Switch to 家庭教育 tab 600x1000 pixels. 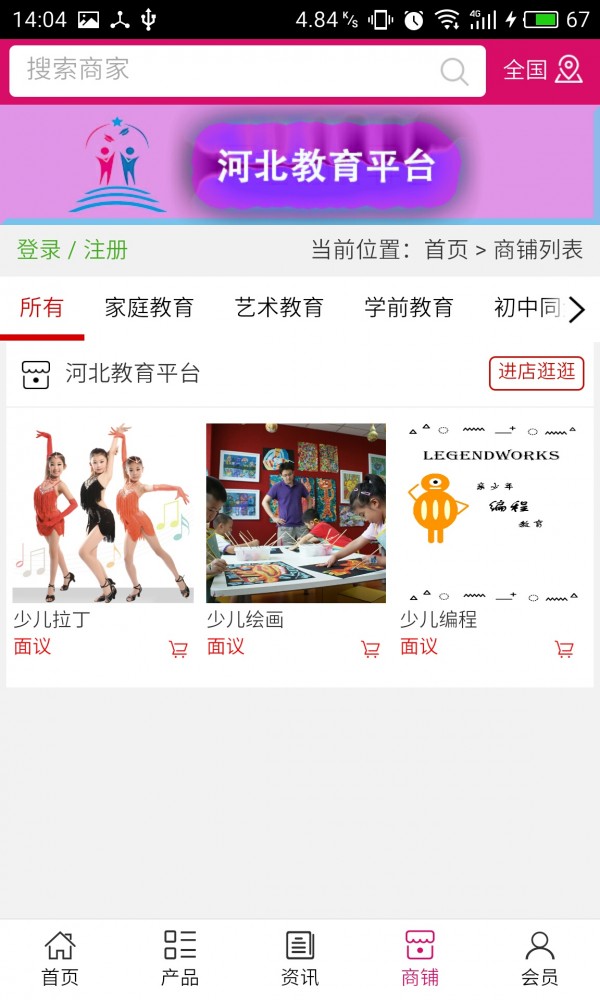point(149,308)
